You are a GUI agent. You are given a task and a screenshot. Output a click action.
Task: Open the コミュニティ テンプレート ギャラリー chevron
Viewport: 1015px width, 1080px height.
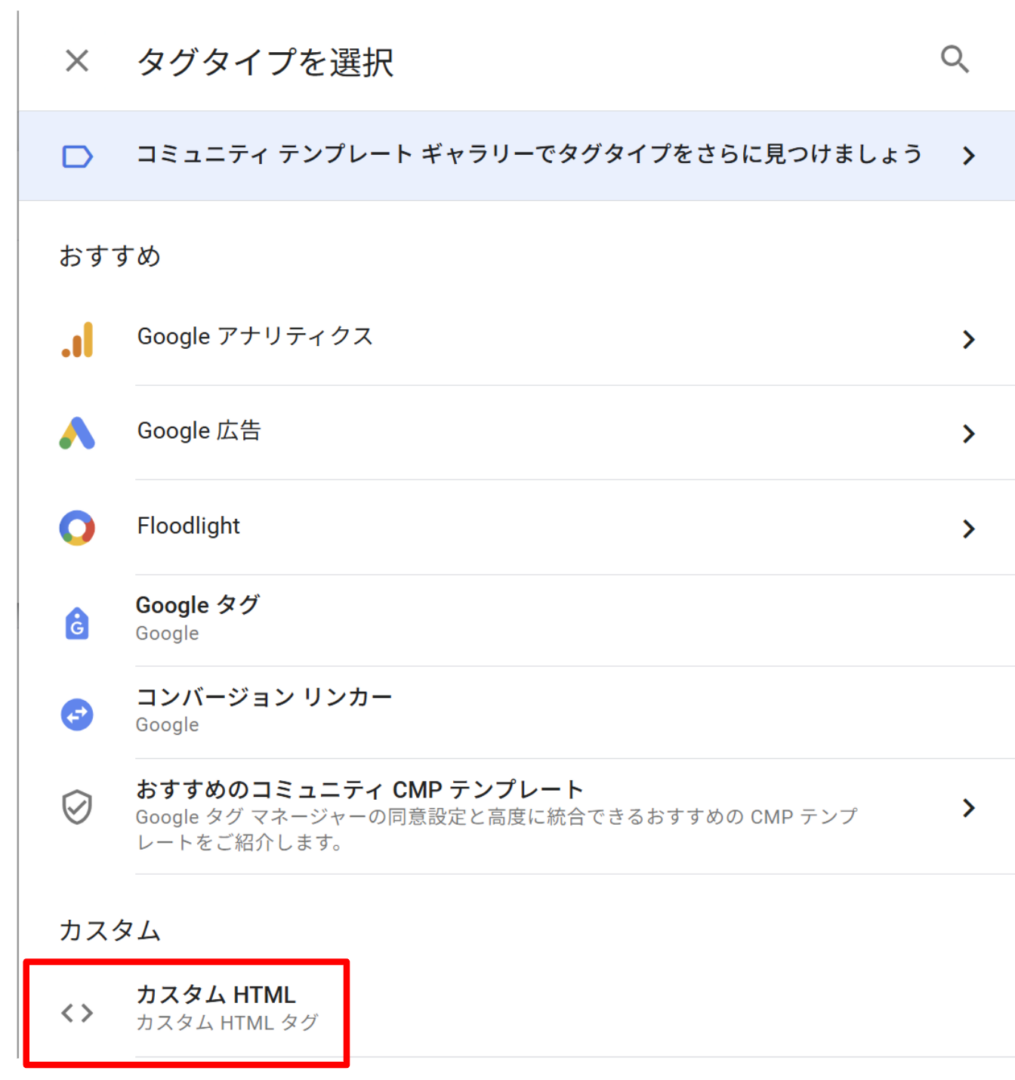pyautogui.click(x=968, y=156)
